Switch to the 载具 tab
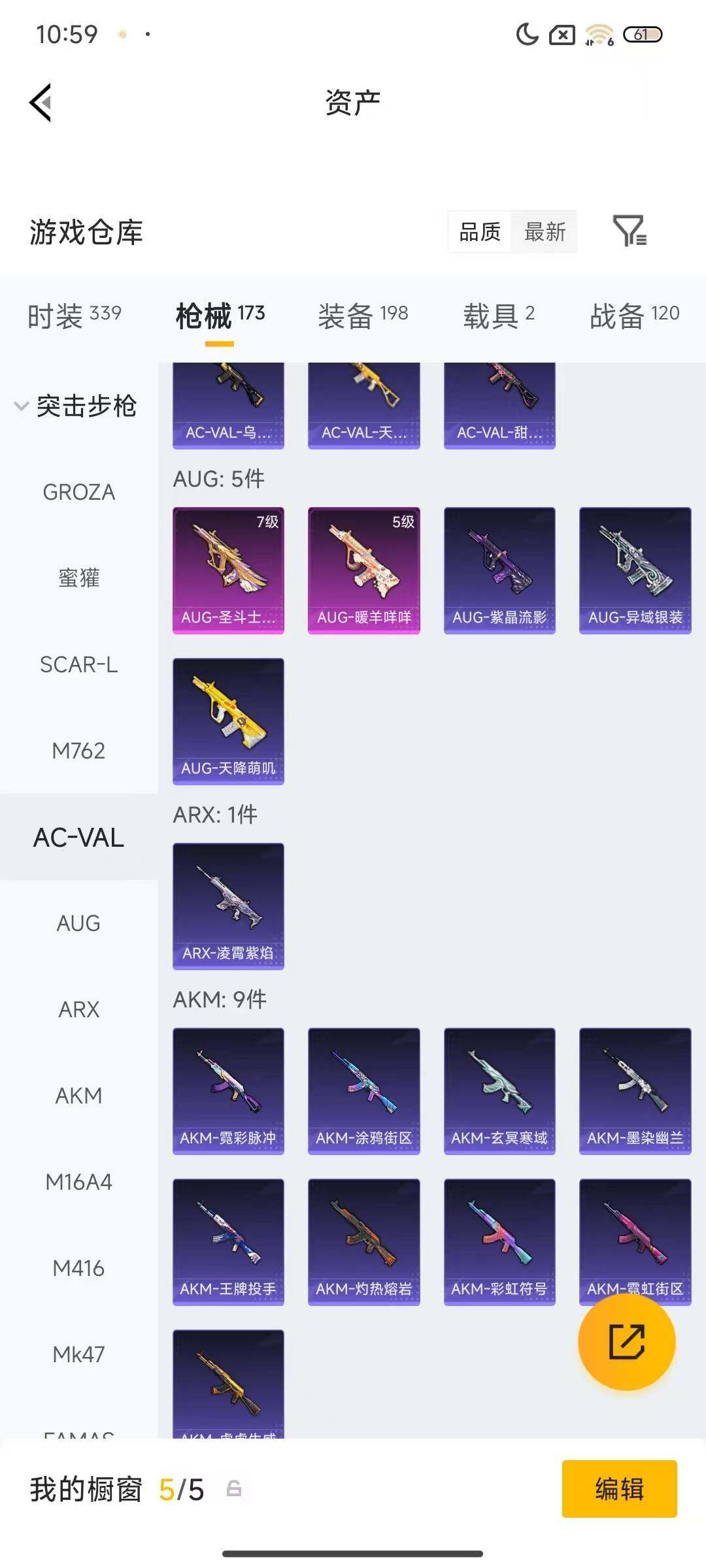 499,316
